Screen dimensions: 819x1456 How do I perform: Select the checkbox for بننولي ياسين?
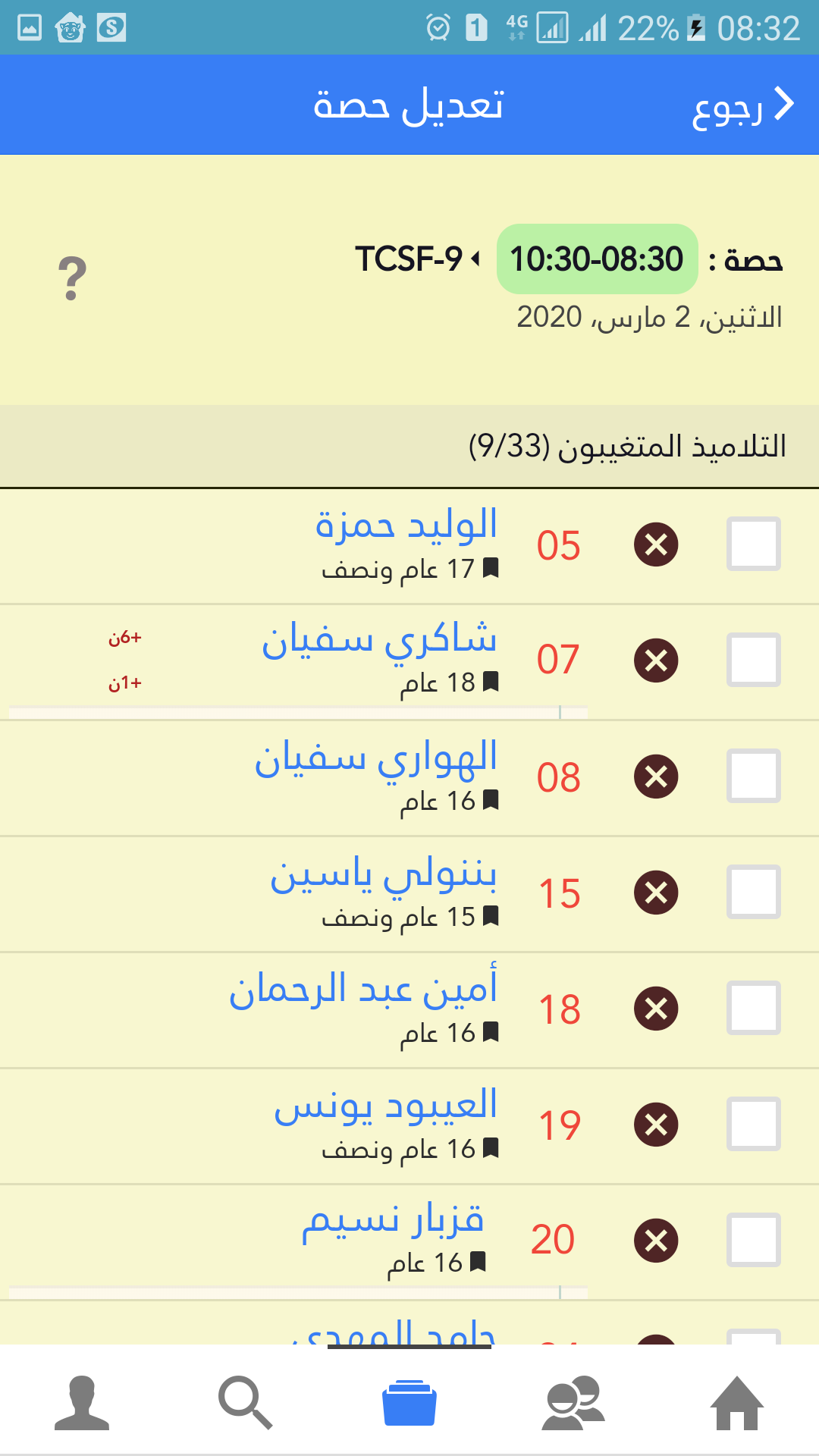click(x=753, y=892)
